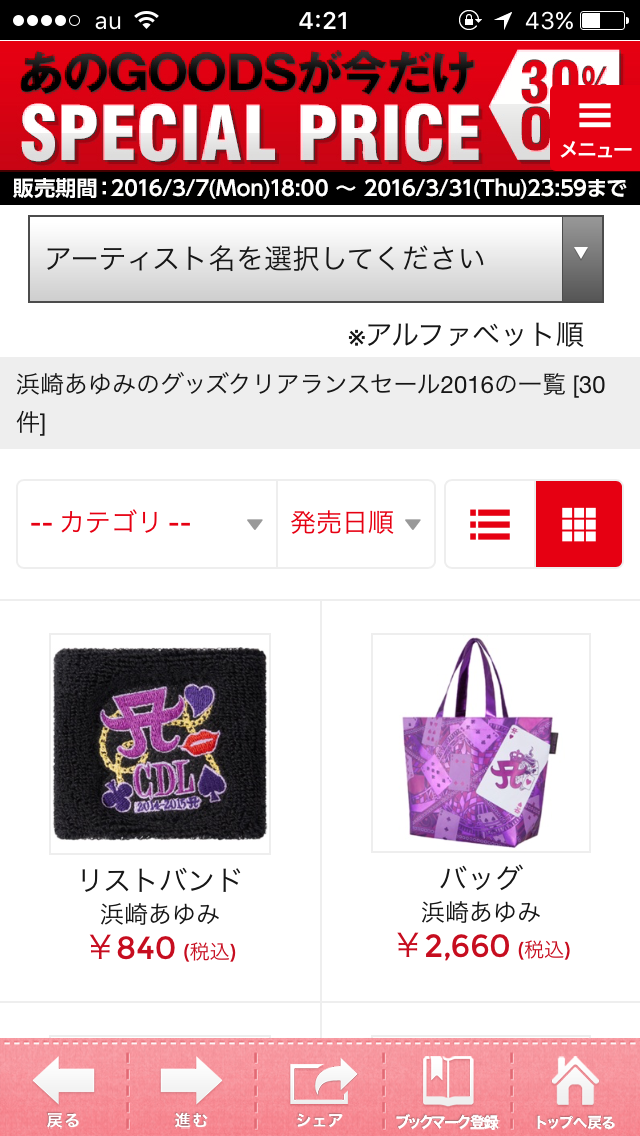The width and height of the screenshot is (640, 1136).
Task: Bookmark this page with ブックマーク登録
Action: coord(447,1090)
